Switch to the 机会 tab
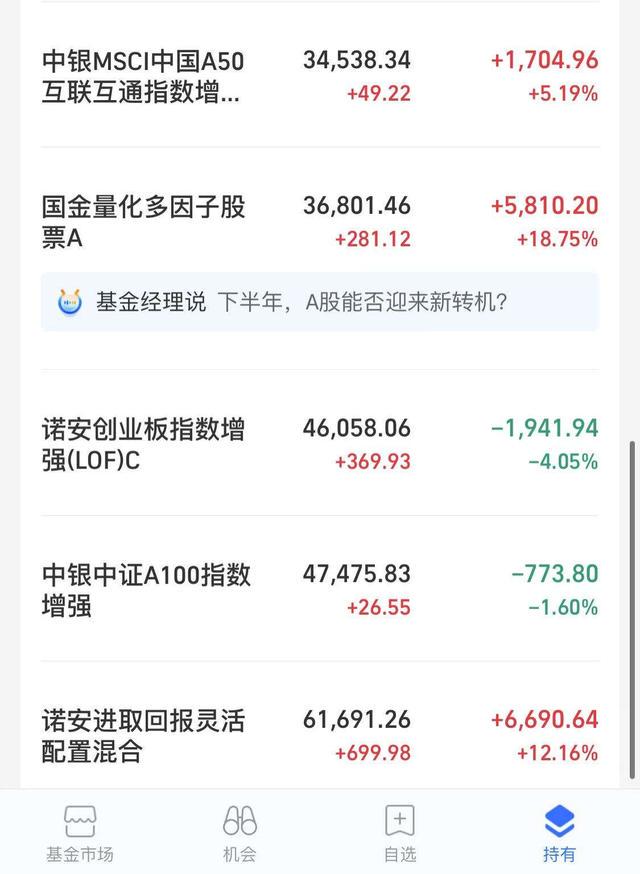The height and width of the screenshot is (874, 640). click(x=240, y=834)
